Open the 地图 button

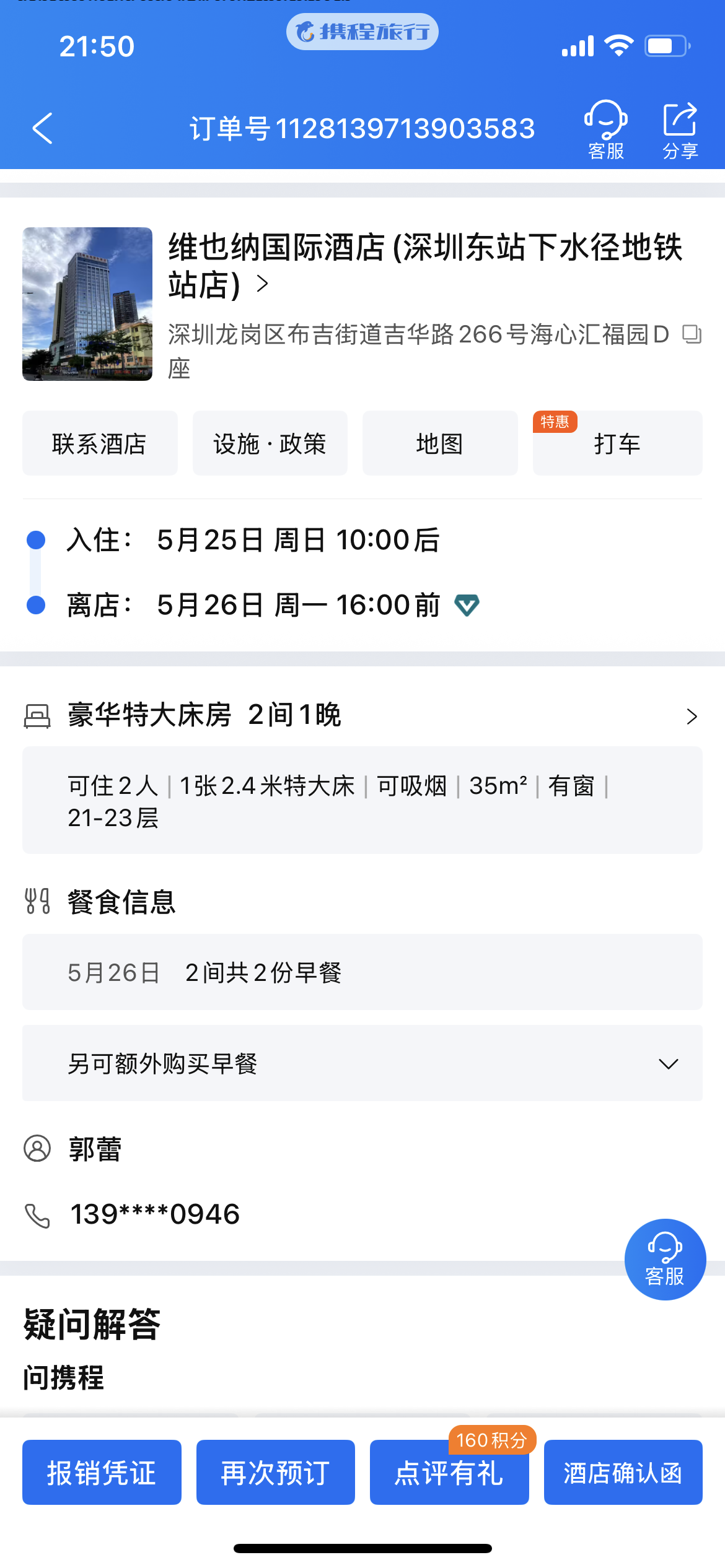[440, 443]
